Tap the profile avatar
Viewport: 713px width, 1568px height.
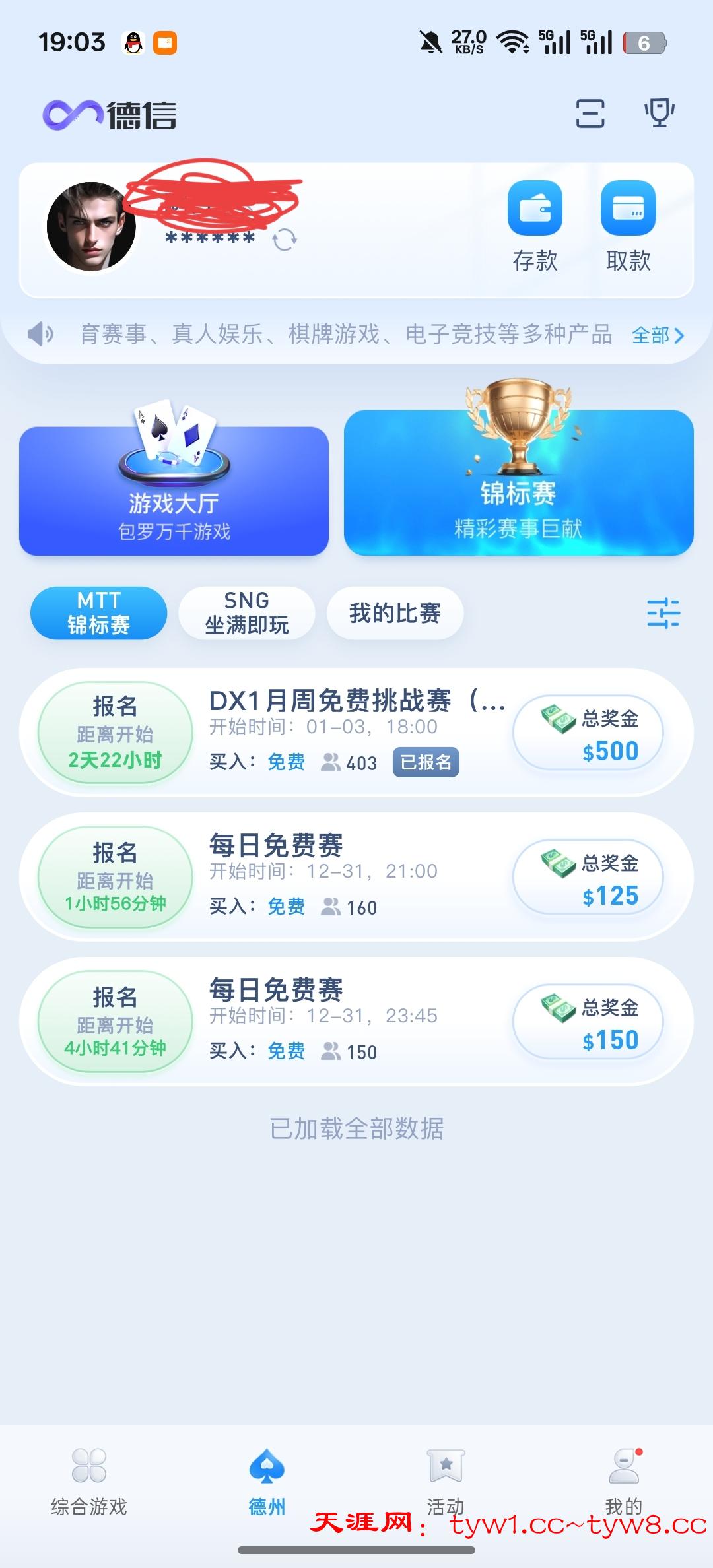tap(91, 226)
